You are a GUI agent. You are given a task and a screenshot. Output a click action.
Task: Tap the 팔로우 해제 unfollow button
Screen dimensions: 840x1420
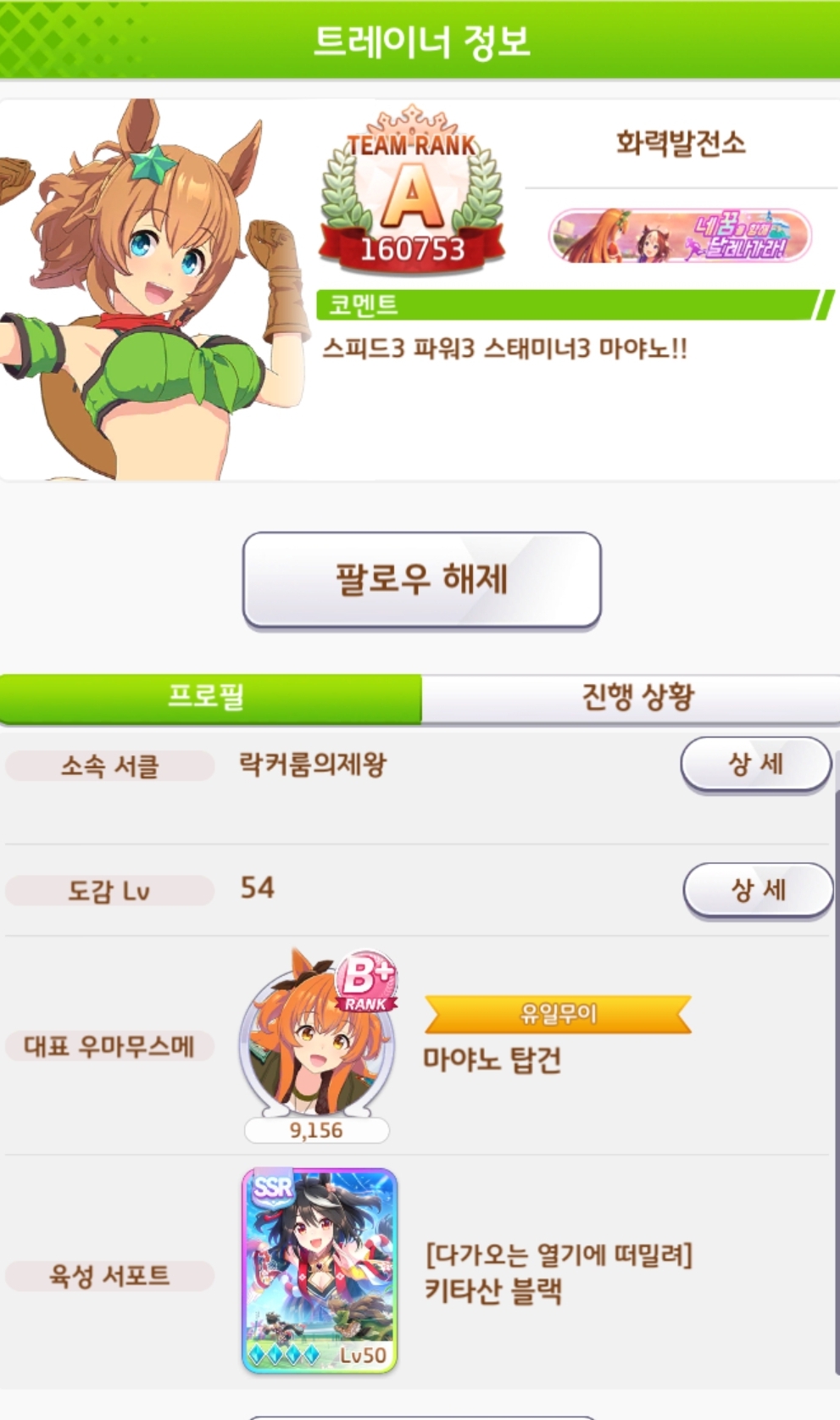pyautogui.click(x=421, y=580)
